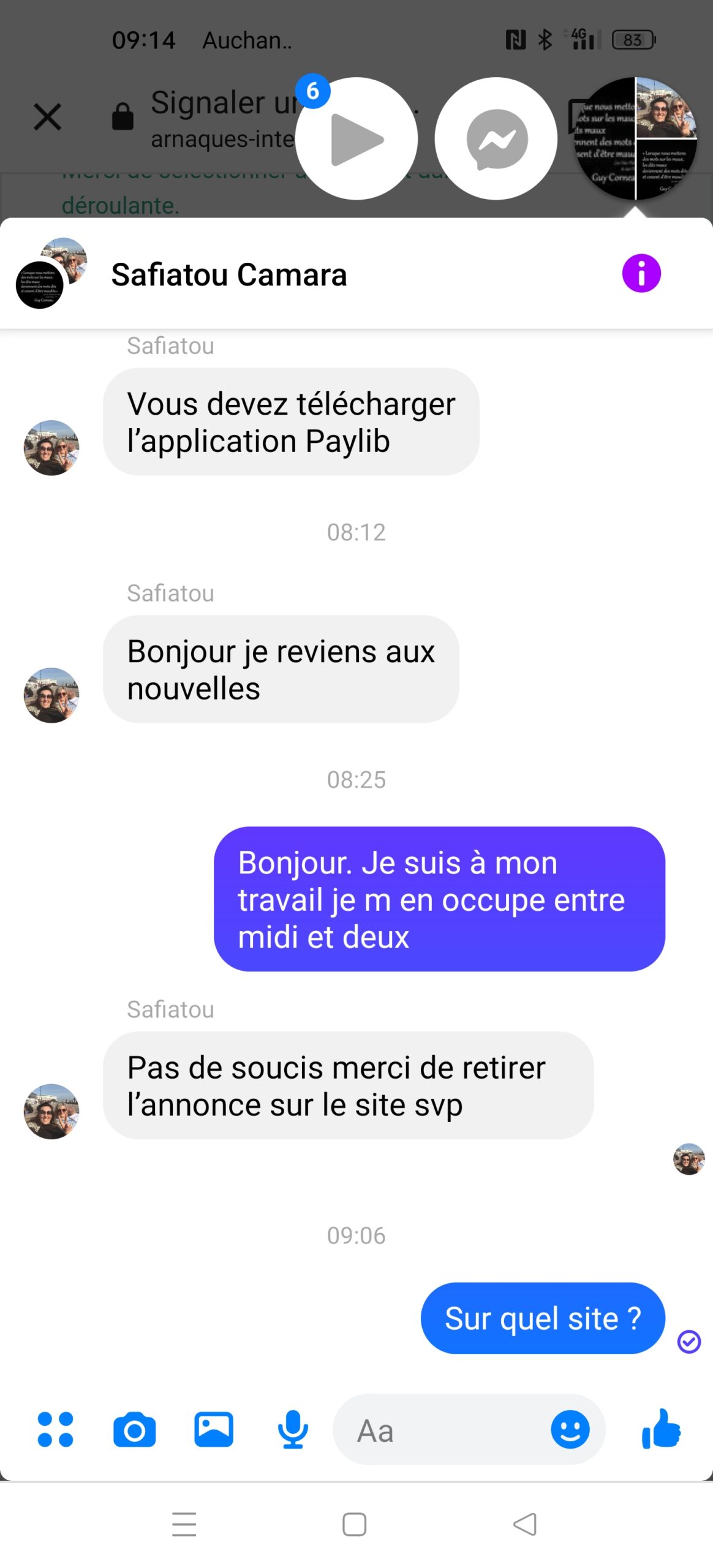This screenshot has height=1568, width=713.
Task: Open the emoji picker smiley
Action: (x=570, y=1429)
